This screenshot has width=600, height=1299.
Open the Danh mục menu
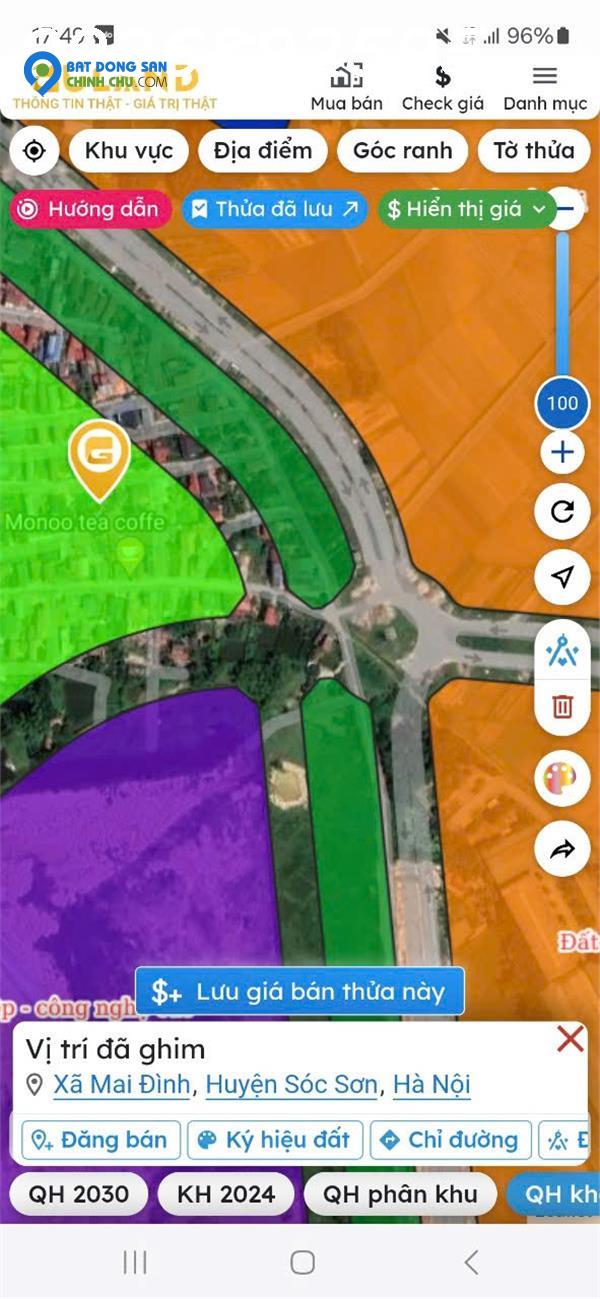pos(544,87)
